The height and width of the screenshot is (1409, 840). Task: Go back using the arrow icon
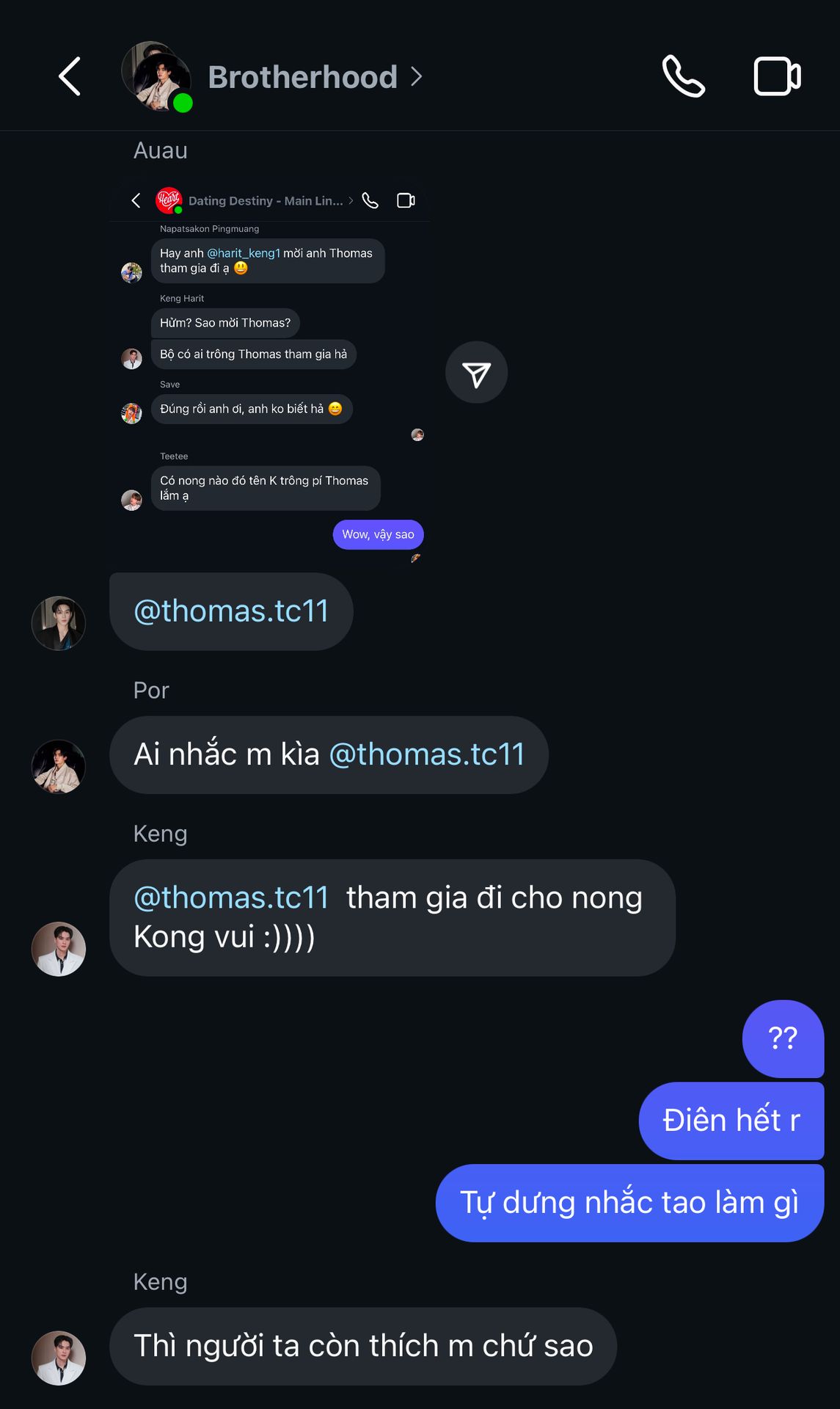(70, 76)
